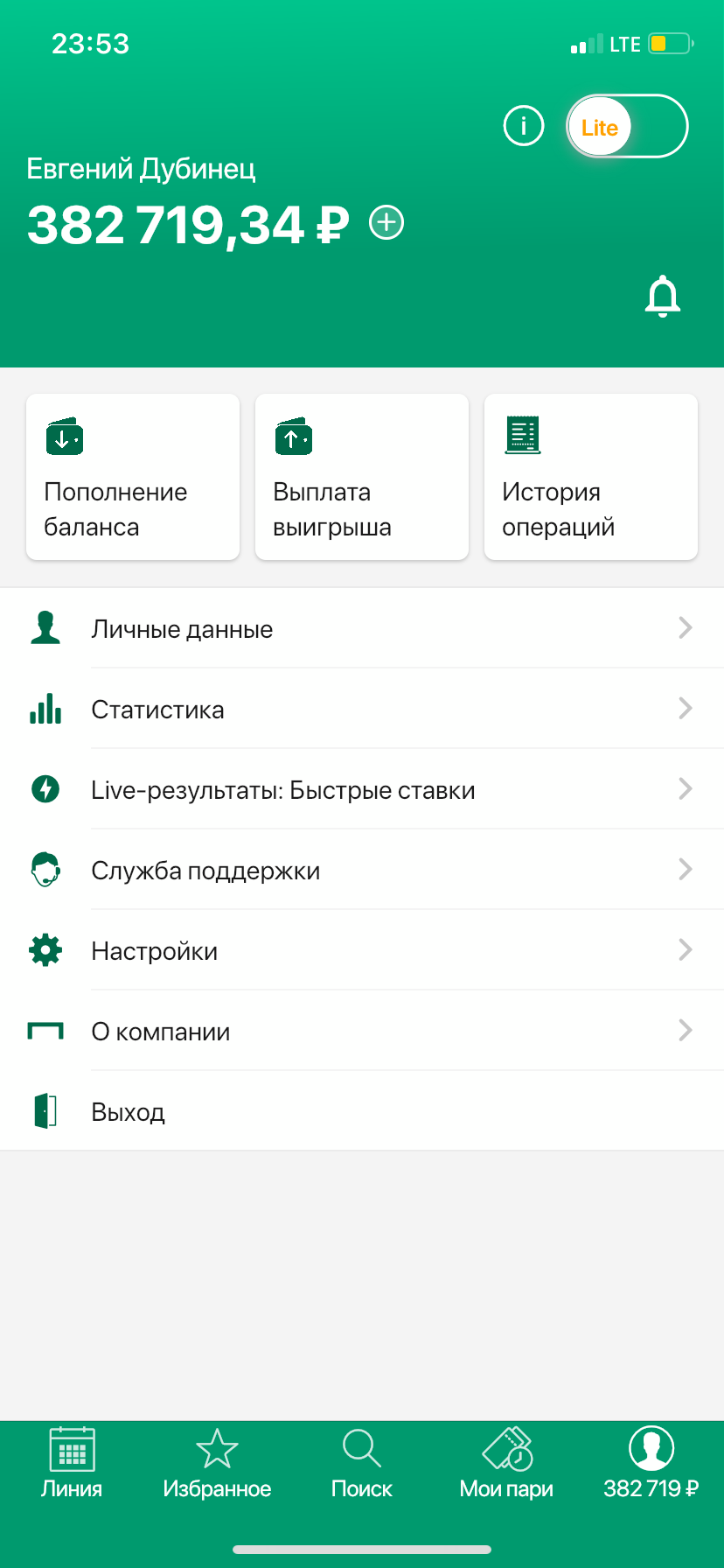This screenshot has height=1568, width=724.
Task: Log out via Выход
Action: (362, 1111)
